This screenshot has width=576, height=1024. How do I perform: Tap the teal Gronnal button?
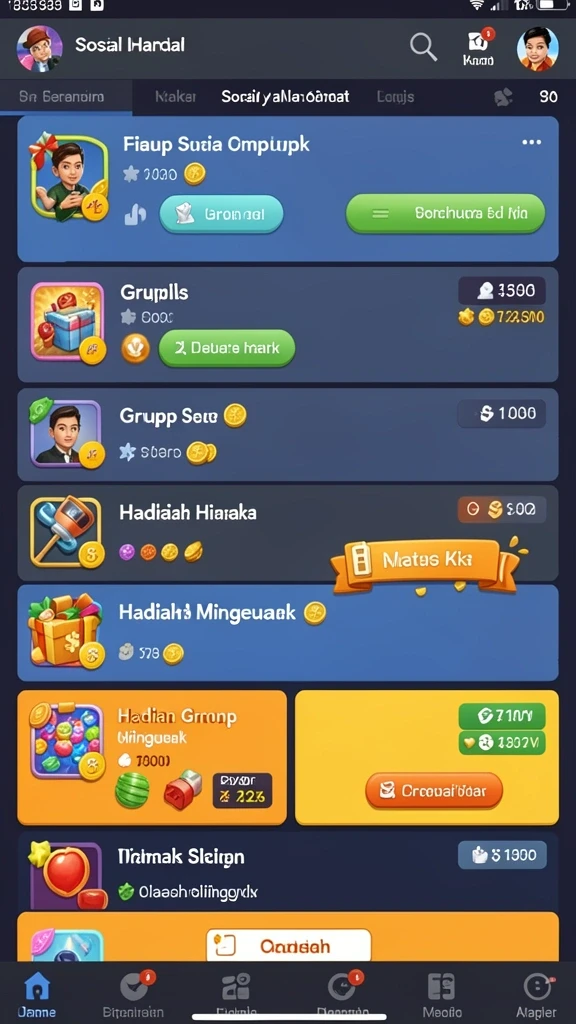pos(221,214)
